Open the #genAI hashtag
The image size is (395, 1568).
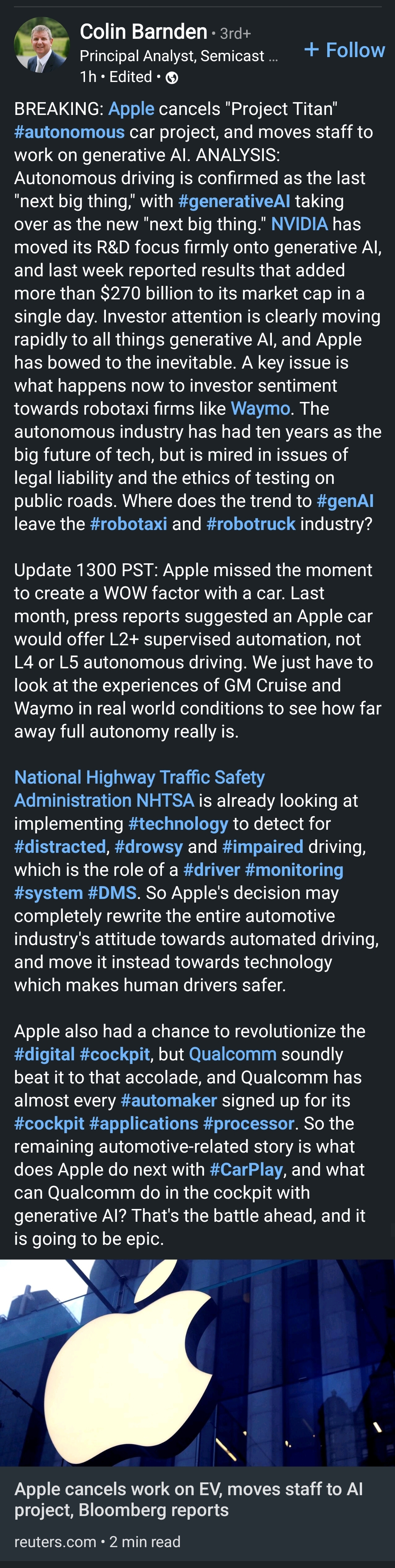(345, 501)
